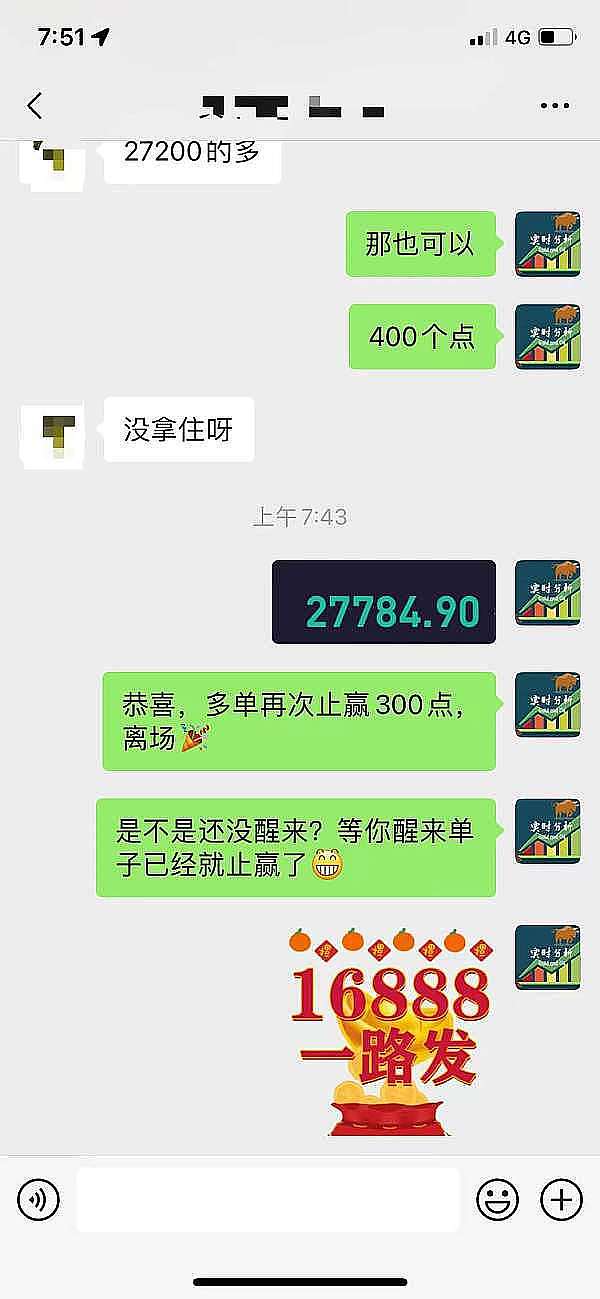
Task: Open the emoji picker
Action: pos(497,1198)
